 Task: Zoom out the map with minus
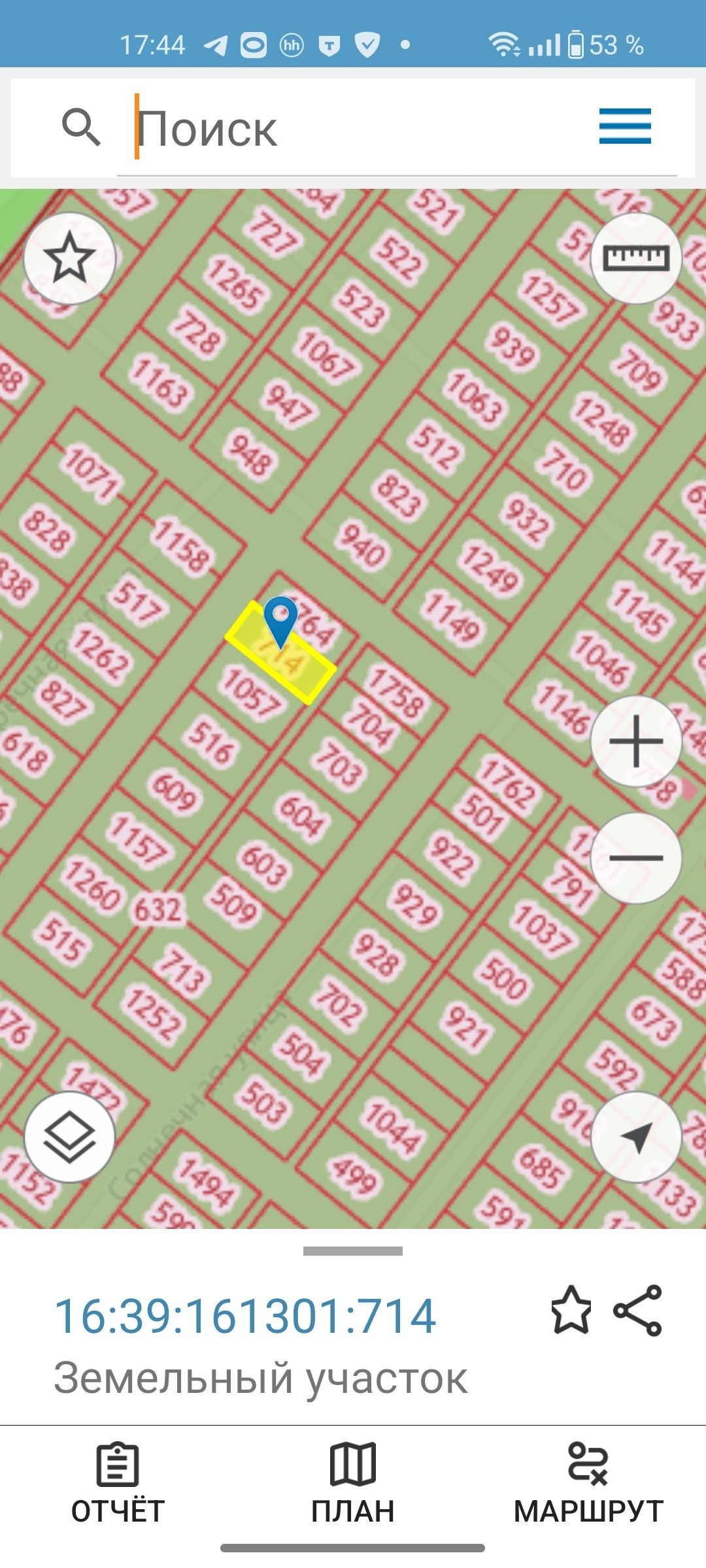[x=636, y=858]
